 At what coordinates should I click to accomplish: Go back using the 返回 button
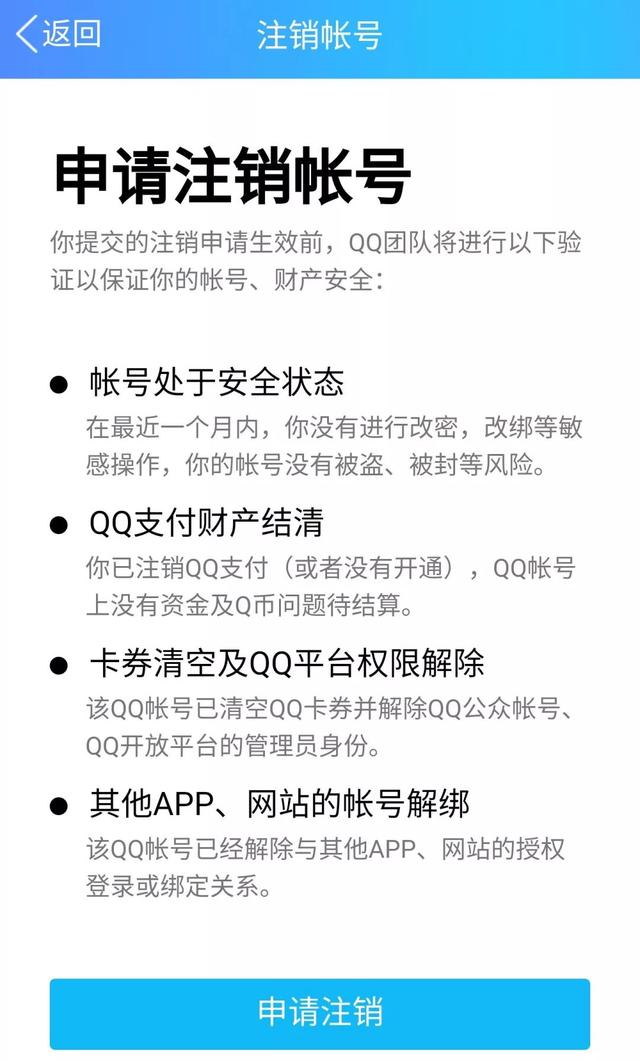click(x=59, y=34)
